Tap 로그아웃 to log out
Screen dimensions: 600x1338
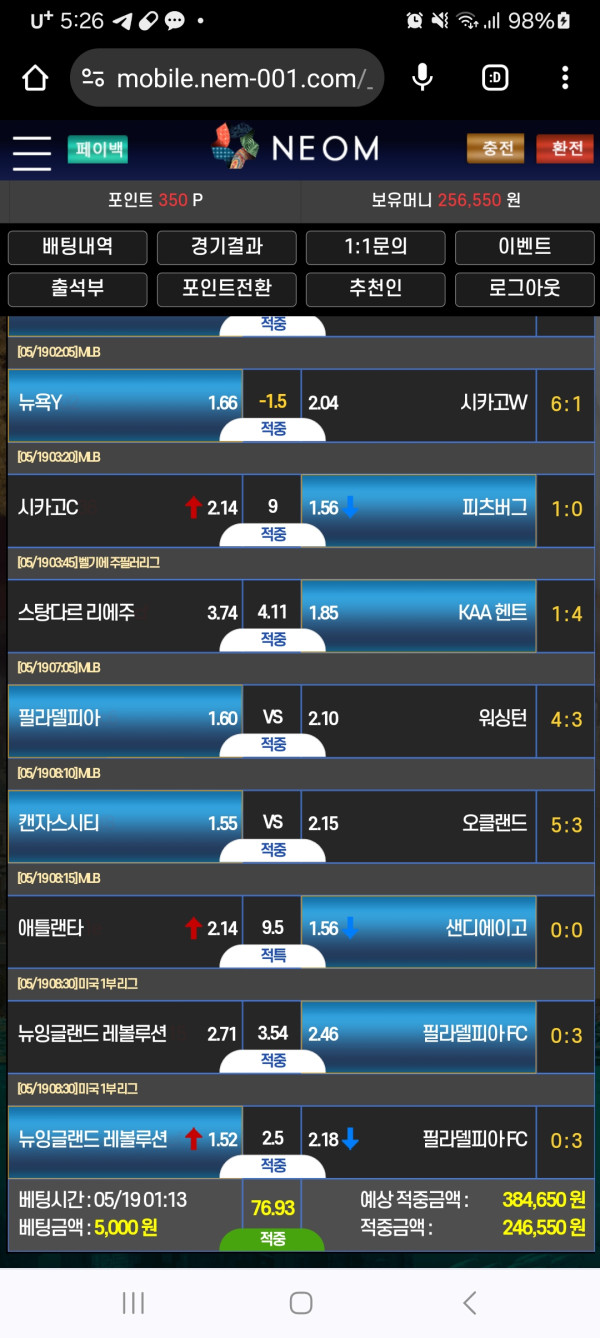coord(525,289)
